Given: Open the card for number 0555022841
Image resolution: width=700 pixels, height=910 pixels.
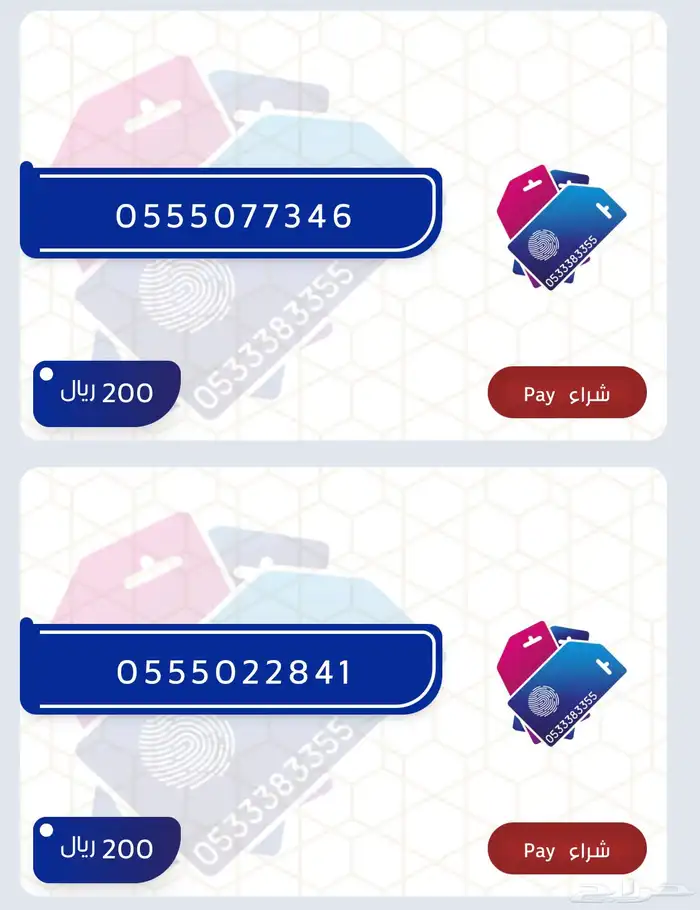Looking at the screenshot, I should (232, 671).
